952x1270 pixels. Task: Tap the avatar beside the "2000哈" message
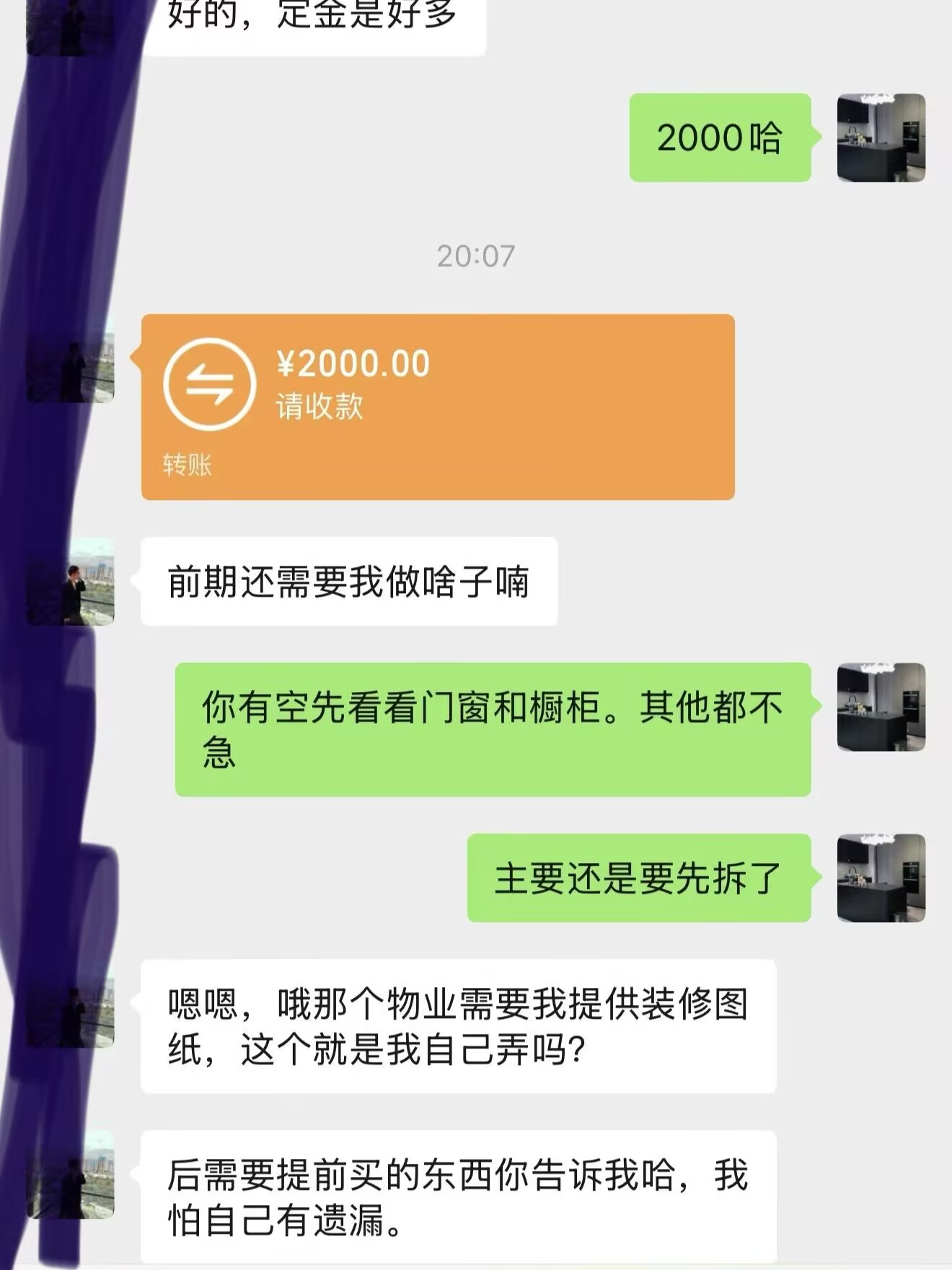[881, 138]
